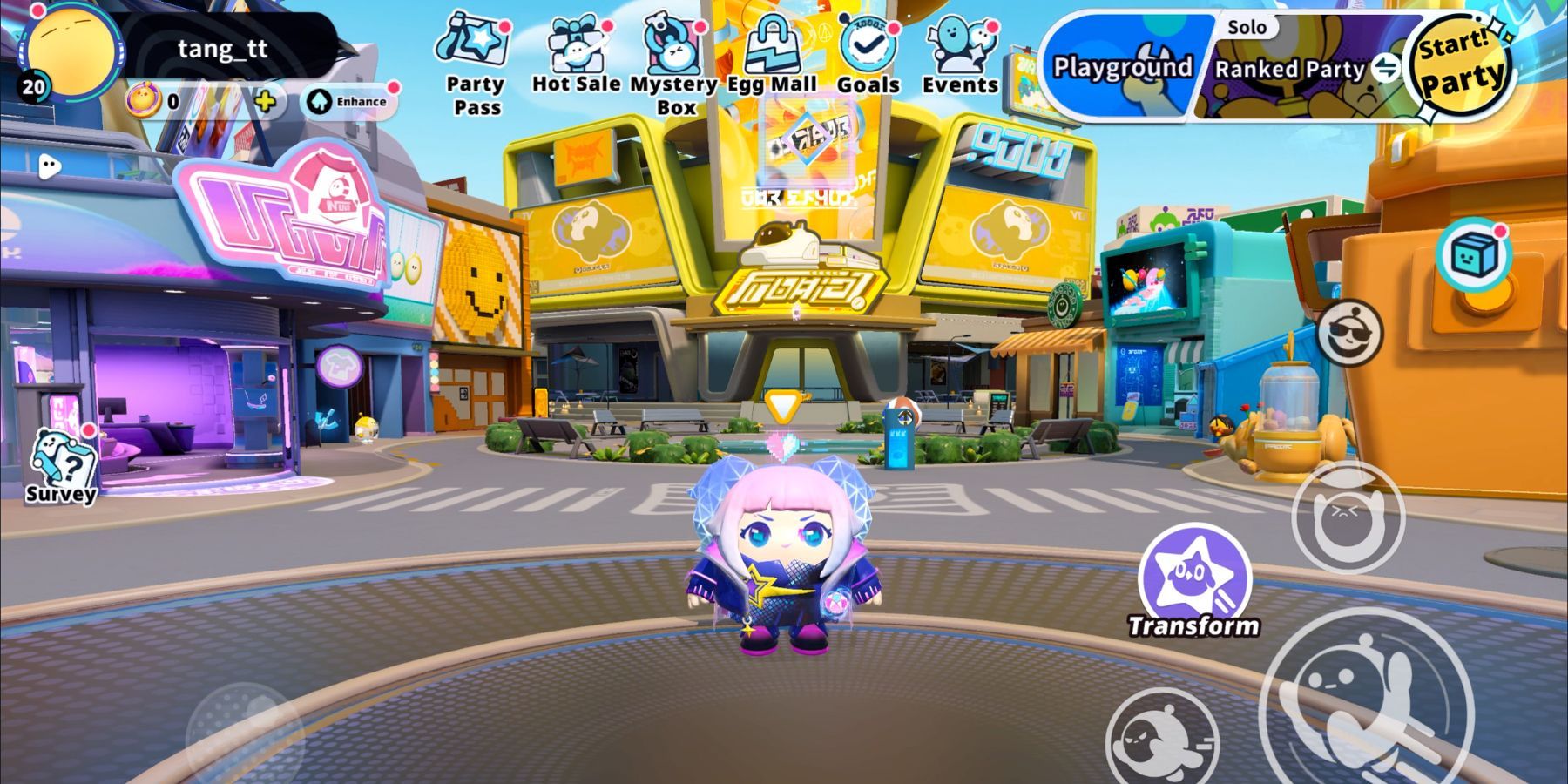Check the Goals list
The width and height of the screenshot is (1568, 784).
(x=868, y=57)
